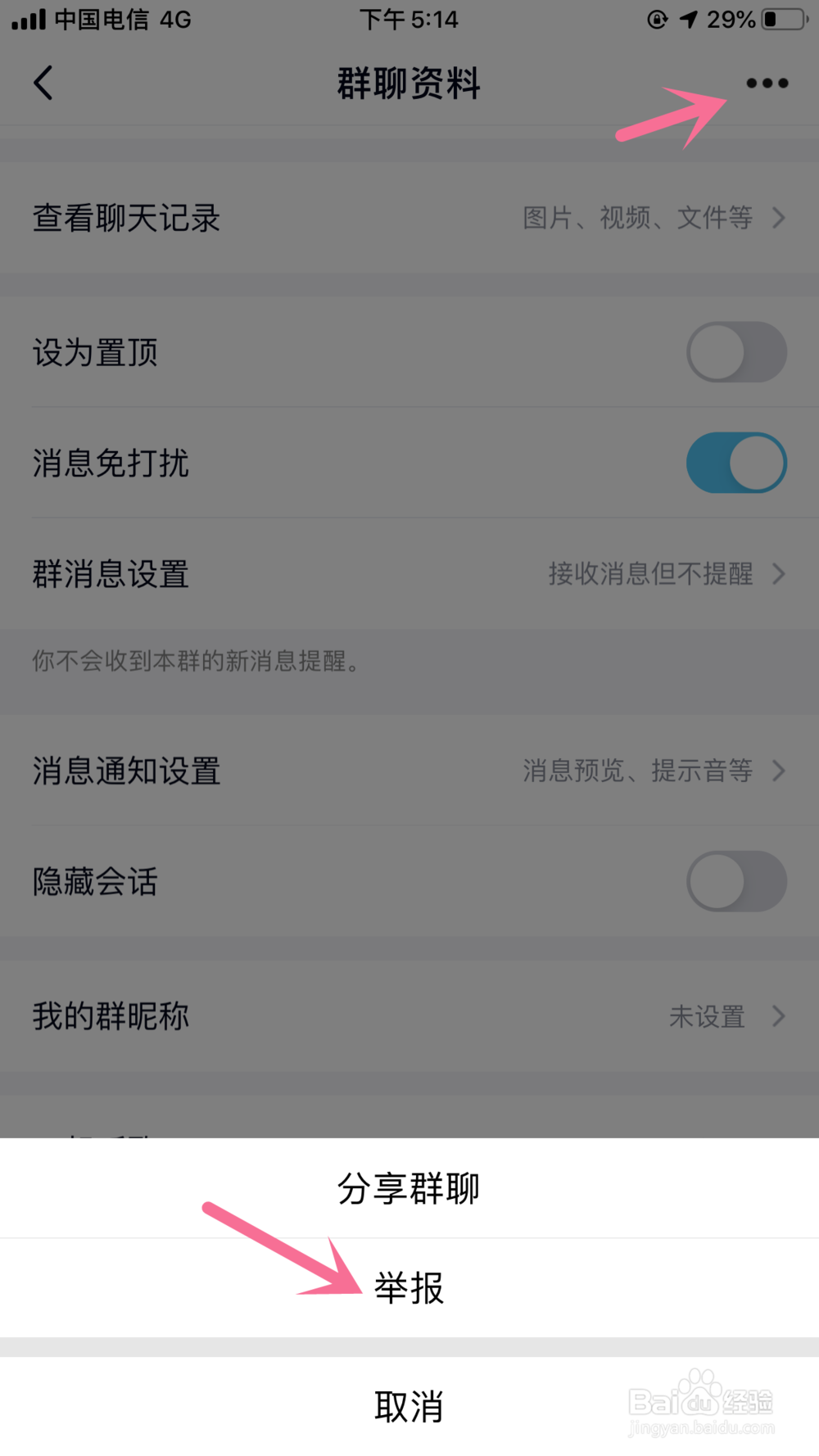Tap the orientation lock status icon
Screen dimensions: 819x1456
pyautogui.click(x=658, y=19)
